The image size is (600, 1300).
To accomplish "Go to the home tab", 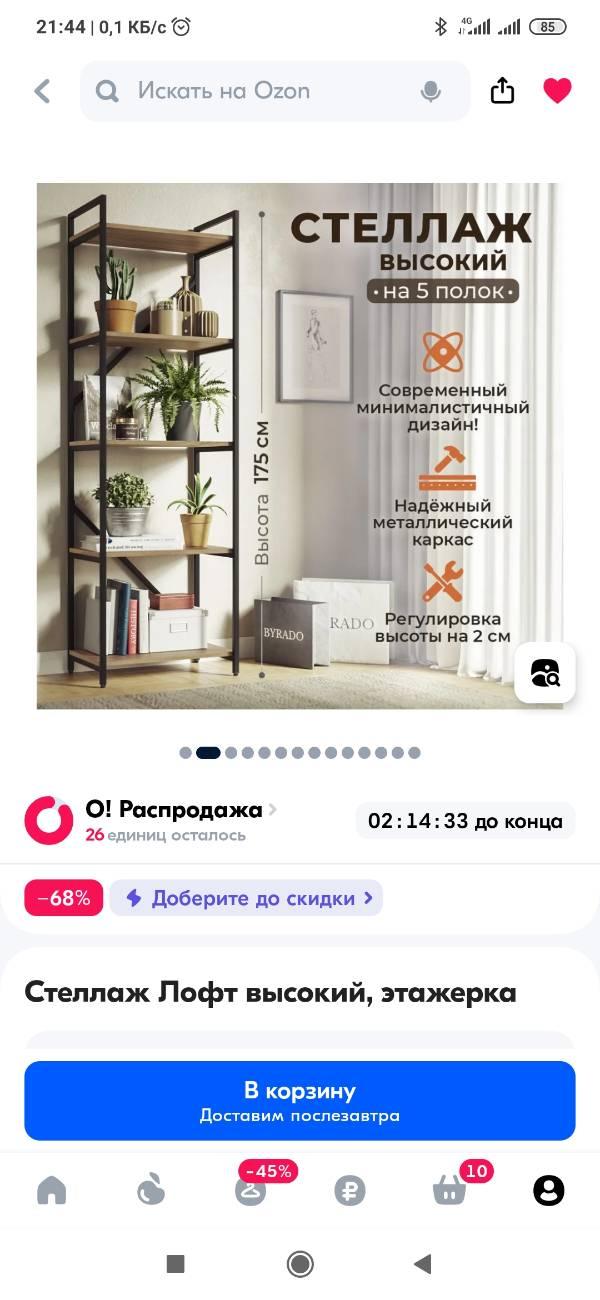I will point(51,1190).
